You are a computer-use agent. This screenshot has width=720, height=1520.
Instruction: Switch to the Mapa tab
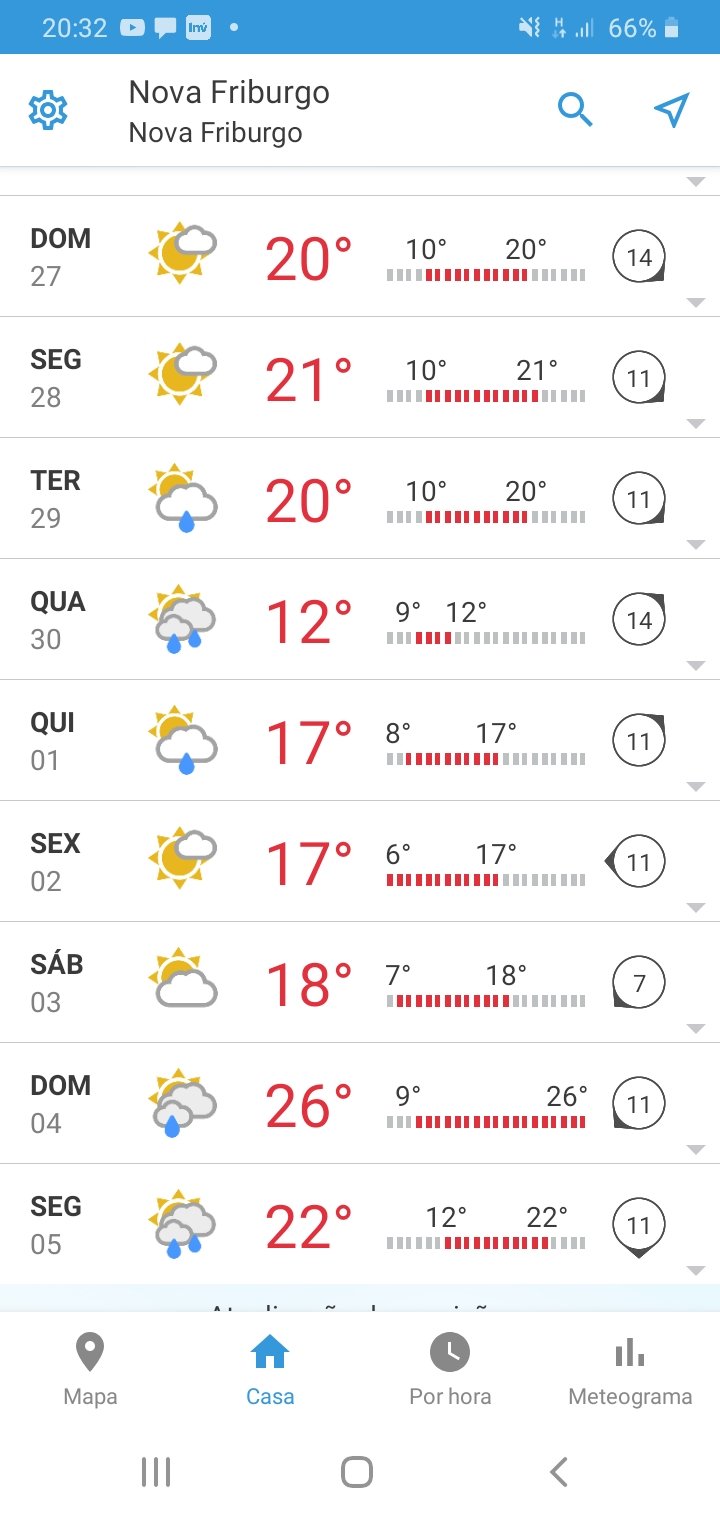pos(90,1370)
